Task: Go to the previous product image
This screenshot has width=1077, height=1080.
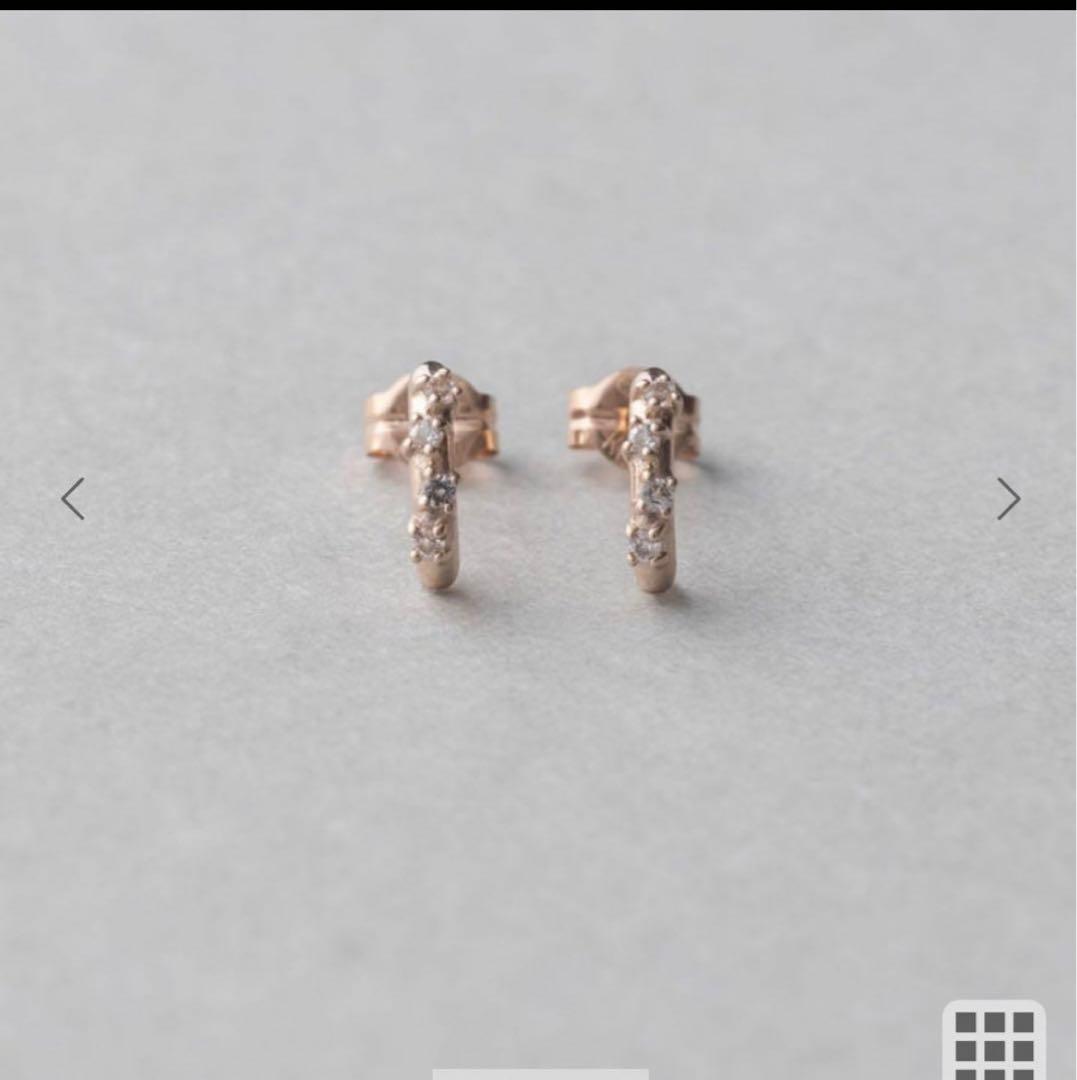Action: click(x=72, y=499)
